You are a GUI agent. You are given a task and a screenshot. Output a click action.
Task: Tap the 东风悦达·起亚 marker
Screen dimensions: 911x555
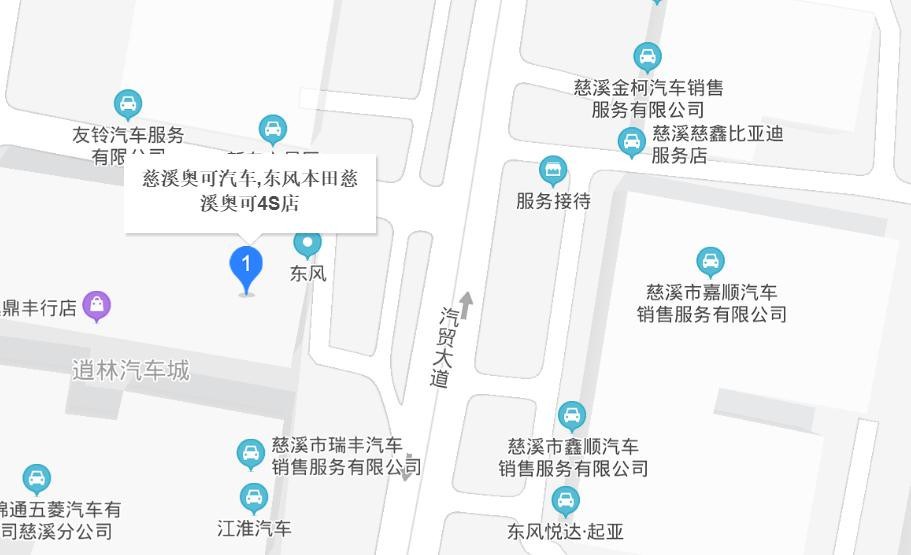click(565, 500)
